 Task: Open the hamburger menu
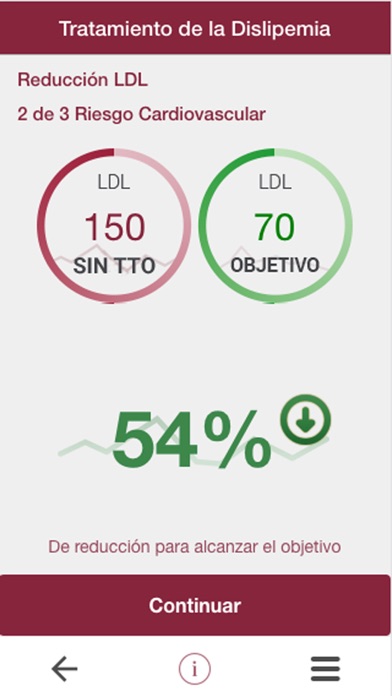coord(325,668)
